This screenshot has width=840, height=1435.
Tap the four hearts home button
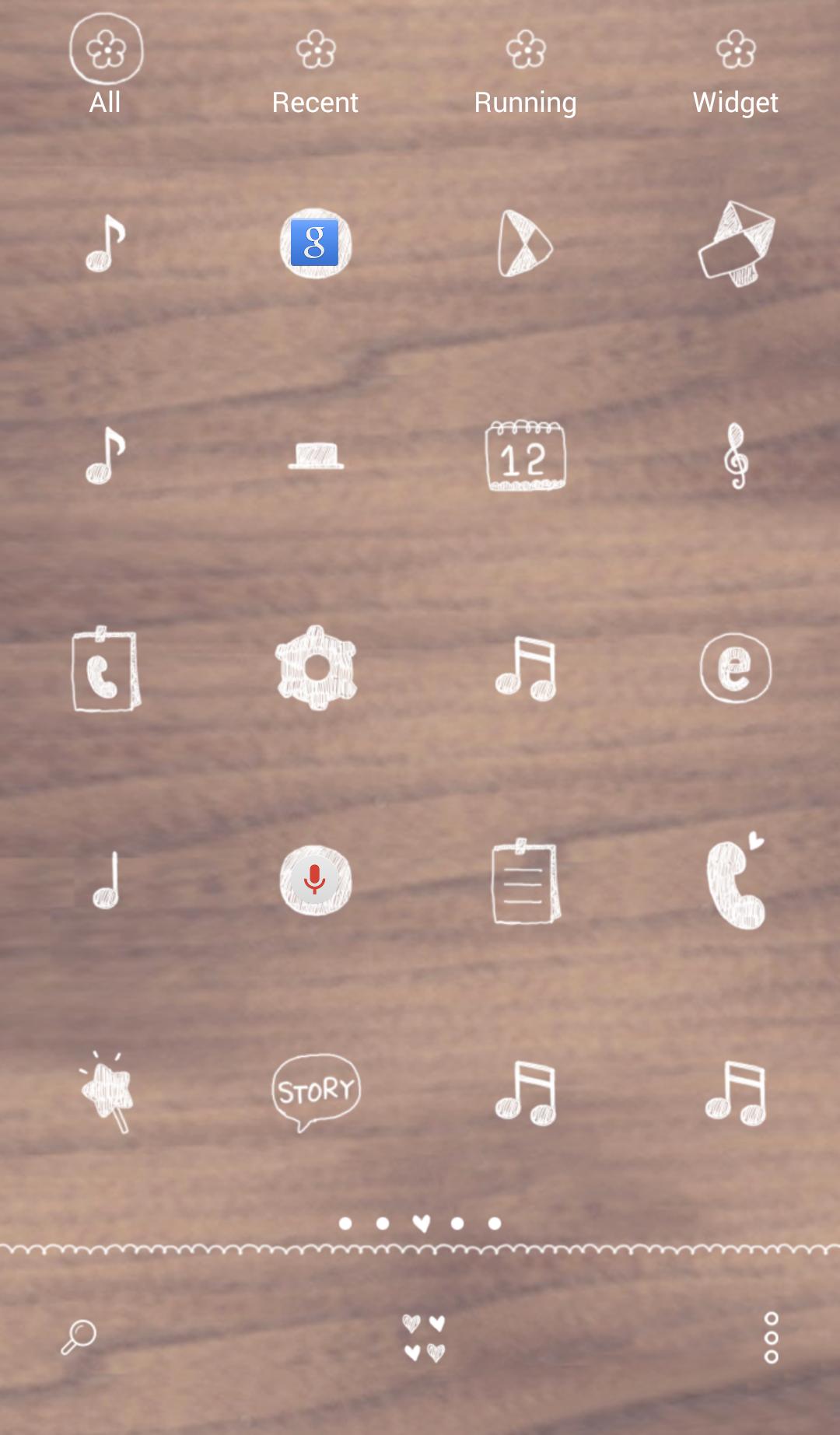click(424, 1338)
